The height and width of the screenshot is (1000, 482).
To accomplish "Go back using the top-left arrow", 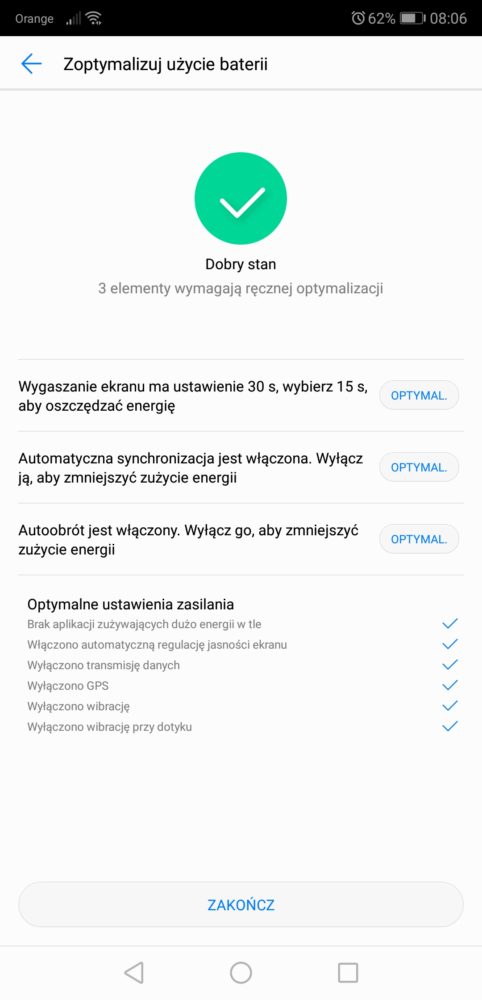I will tap(31, 64).
